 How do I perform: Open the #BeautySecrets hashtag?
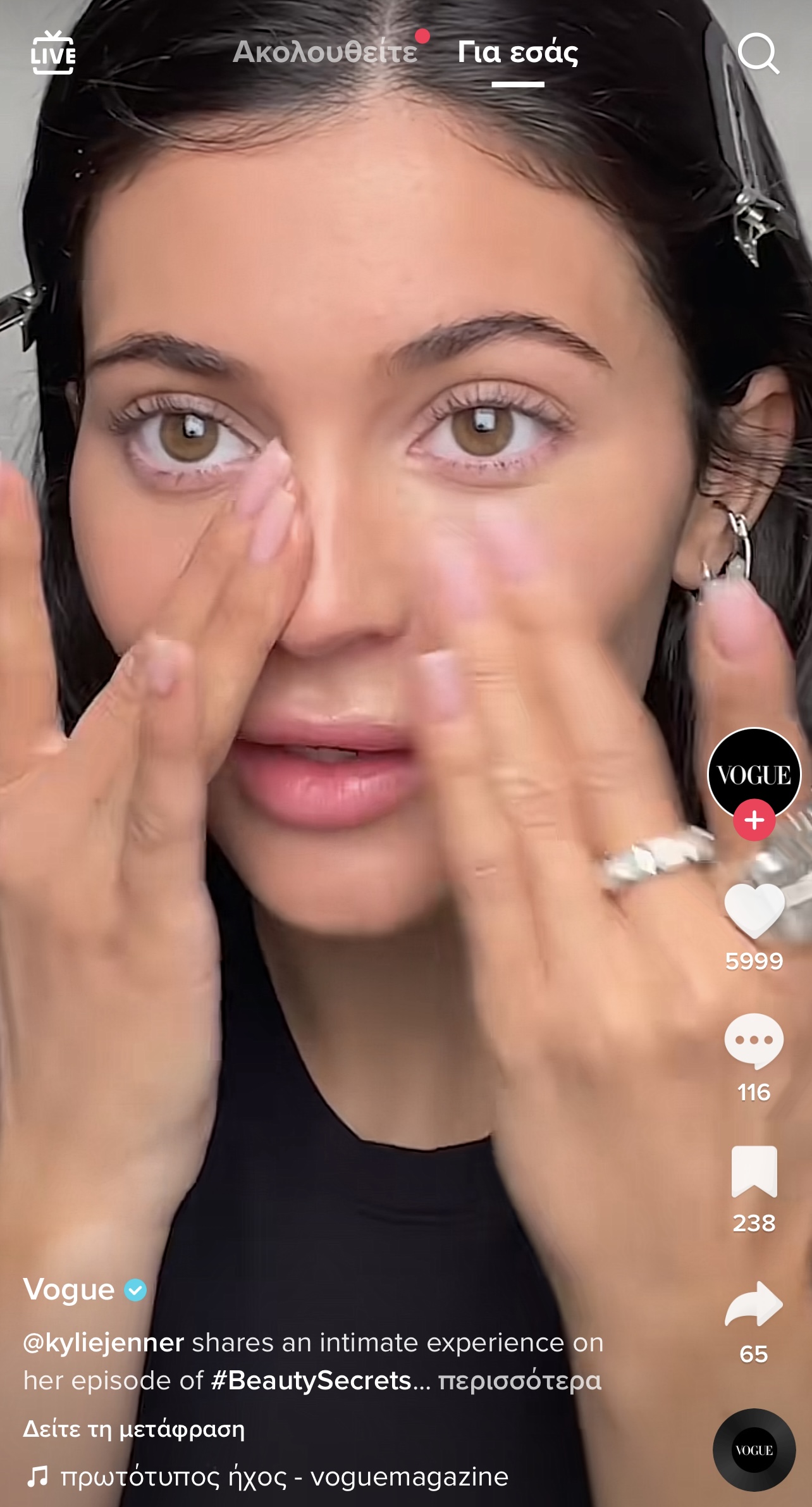[311, 1380]
